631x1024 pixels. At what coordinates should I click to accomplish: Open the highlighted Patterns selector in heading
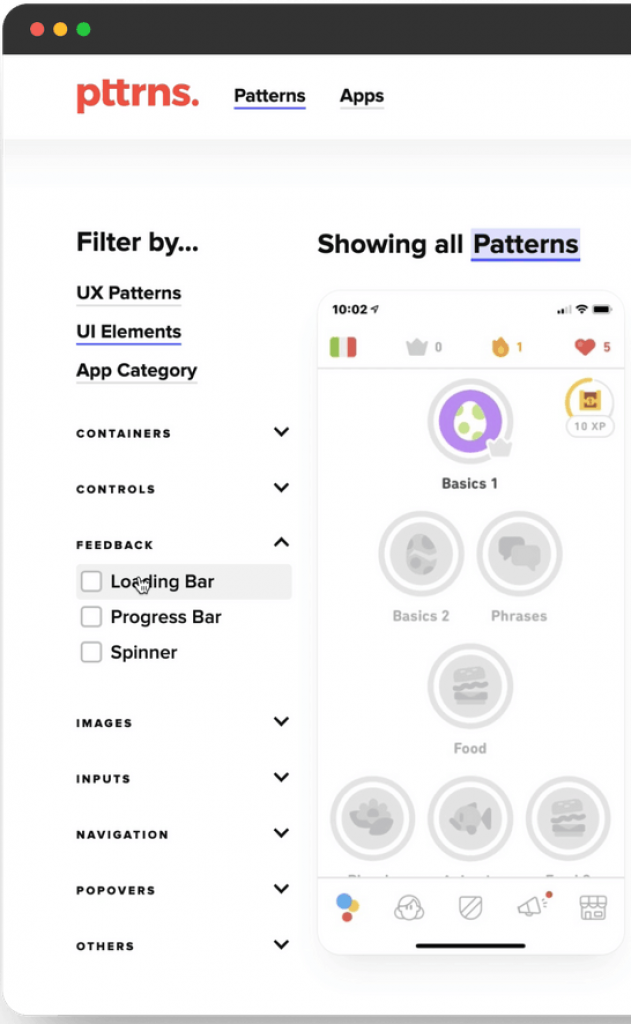click(x=525, y=244)
